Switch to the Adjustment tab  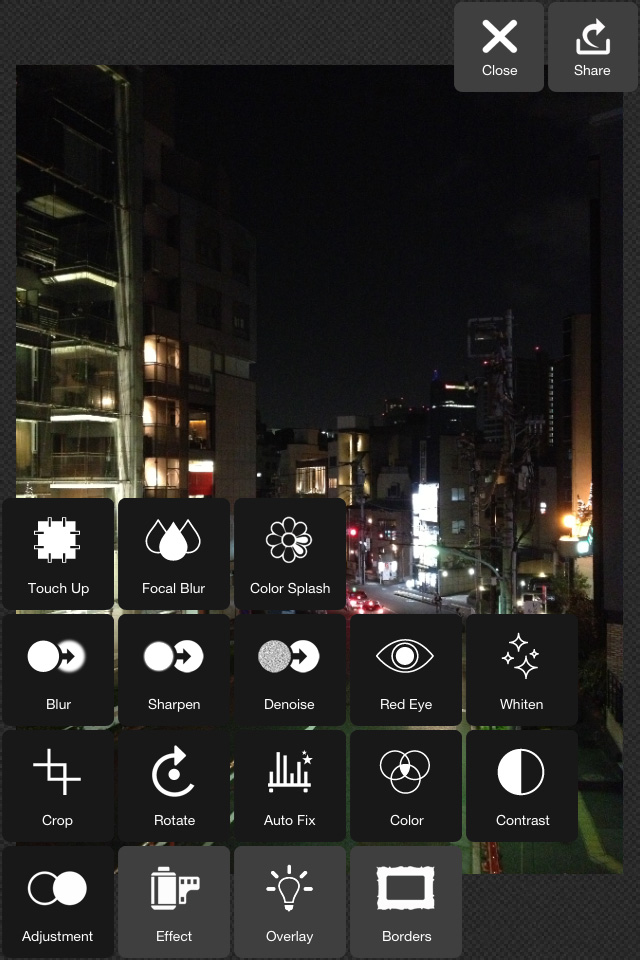pyautogui.click(x=58, y=902)
